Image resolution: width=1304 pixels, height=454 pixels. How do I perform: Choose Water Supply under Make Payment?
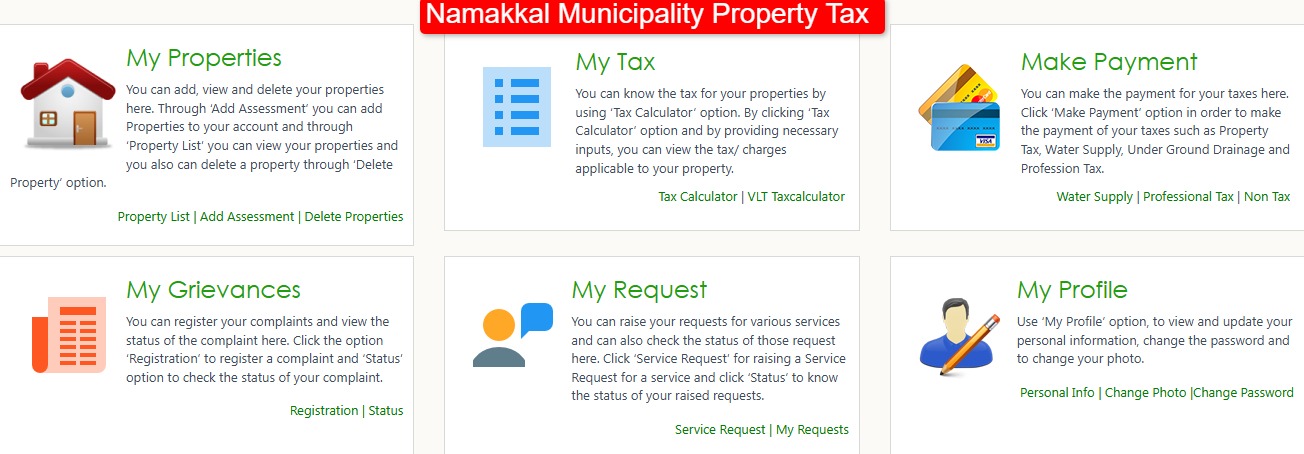1094,197
